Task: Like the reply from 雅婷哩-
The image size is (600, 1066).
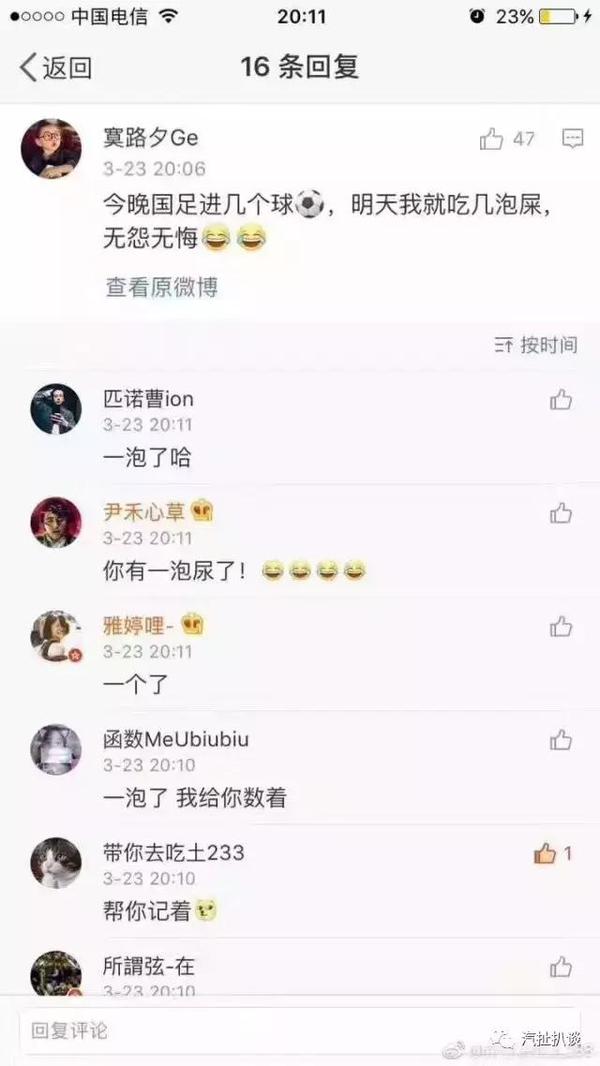Action: (x=560, y=626)
